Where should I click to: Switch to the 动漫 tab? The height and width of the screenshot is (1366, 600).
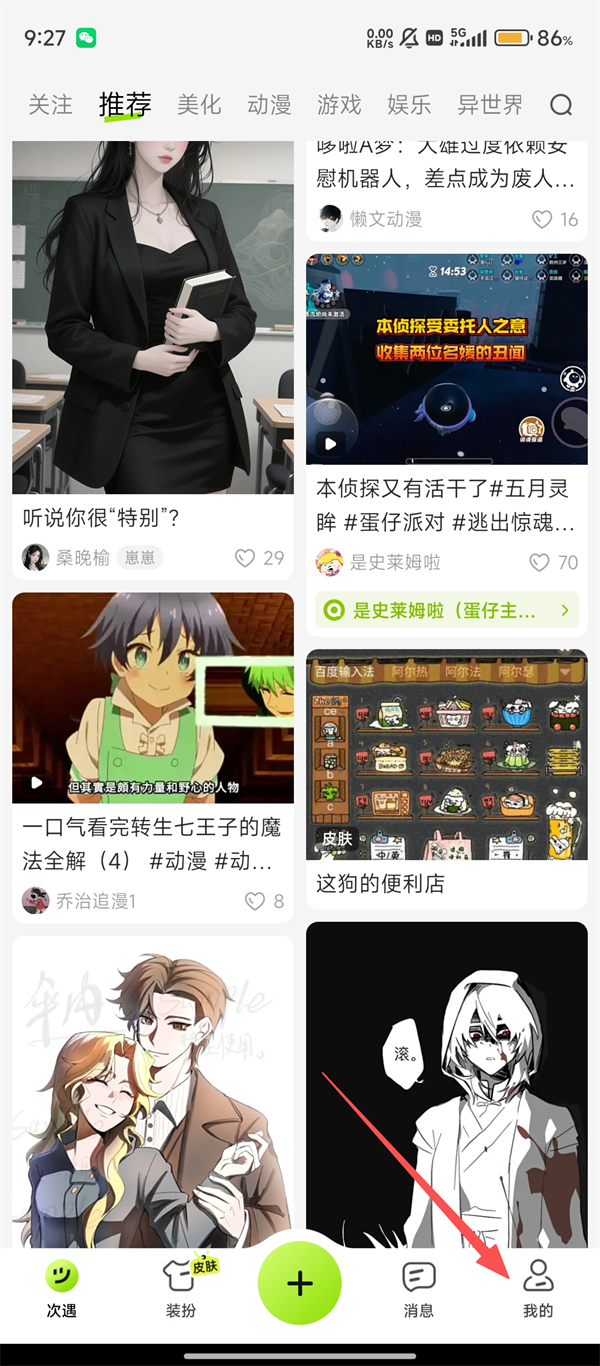pos(269,104)
